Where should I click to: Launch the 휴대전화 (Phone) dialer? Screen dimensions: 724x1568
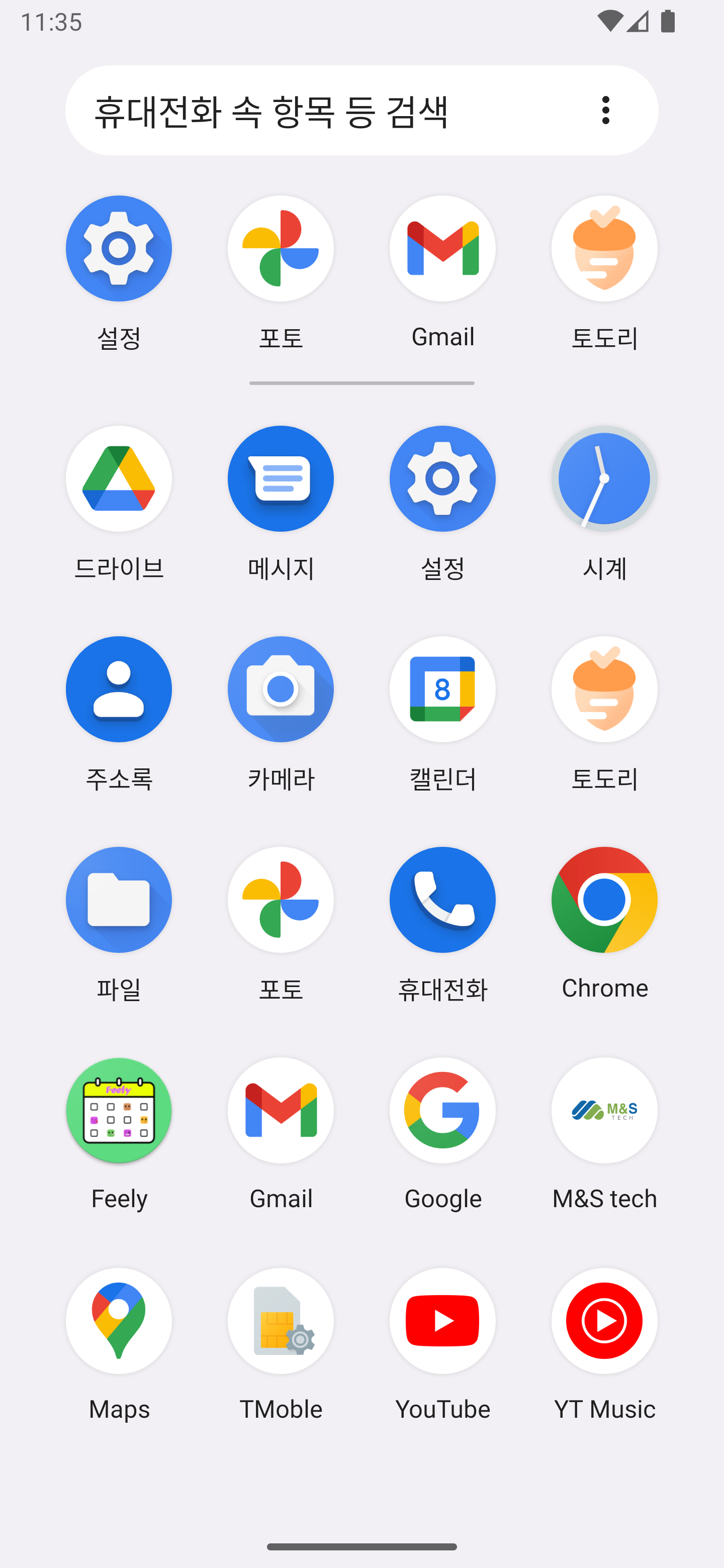pyautogui.click(x=442, y=900)
